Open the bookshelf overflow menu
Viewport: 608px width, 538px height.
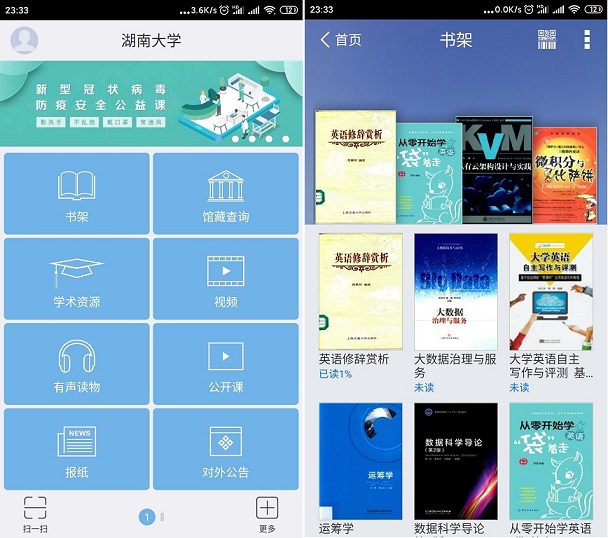(587, 40)
